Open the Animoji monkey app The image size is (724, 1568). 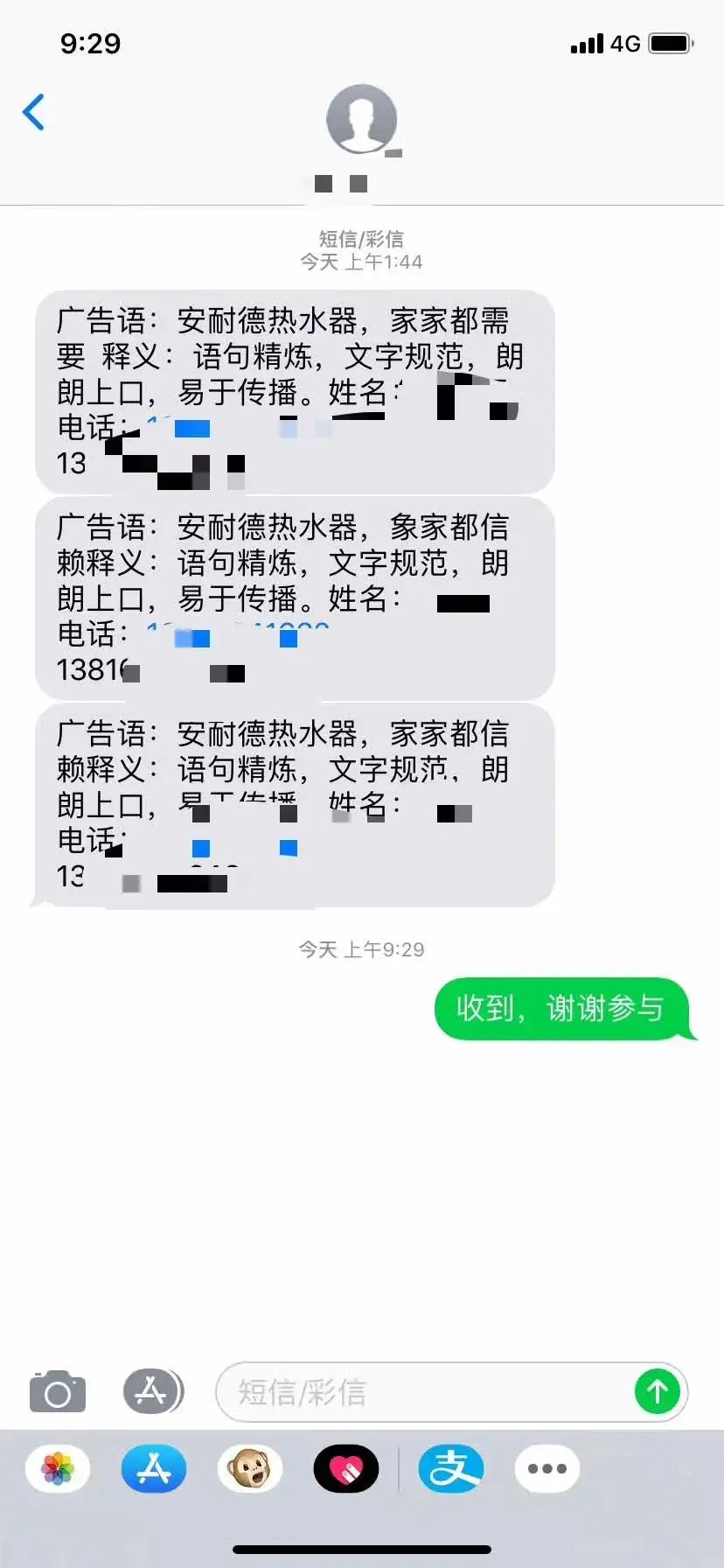(x=250, y=1469)
